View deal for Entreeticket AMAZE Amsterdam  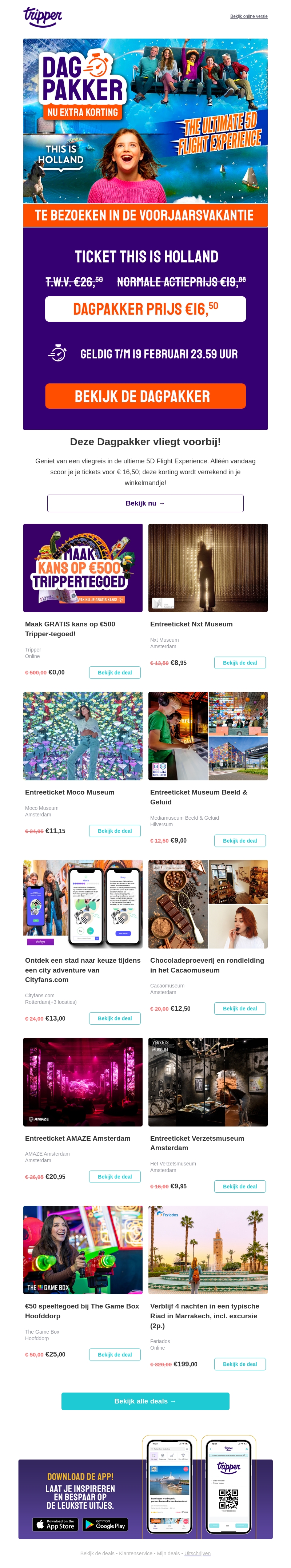(x=115, y=1177)
